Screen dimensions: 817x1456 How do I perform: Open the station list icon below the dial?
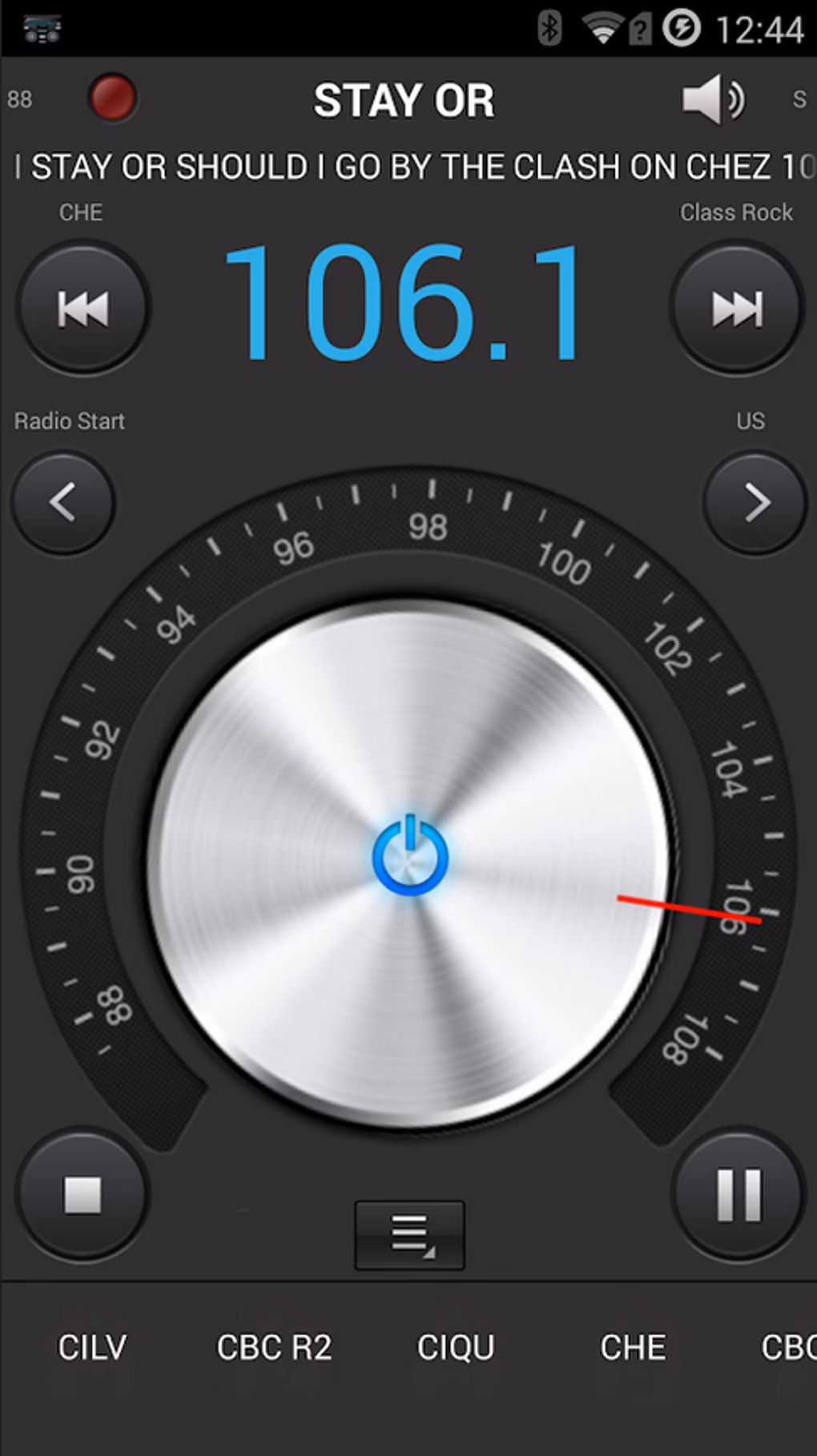pyautogui.click(x=408, y=1234)
